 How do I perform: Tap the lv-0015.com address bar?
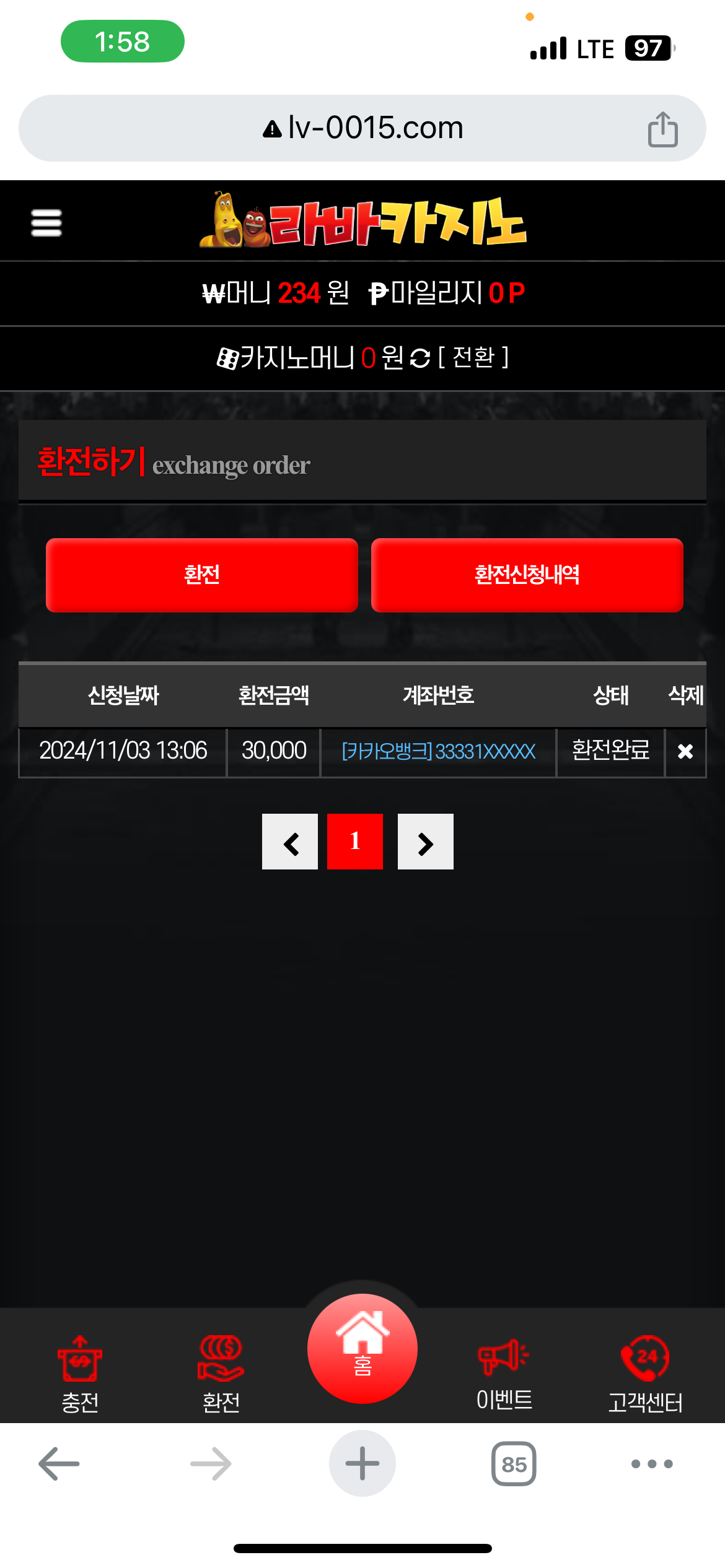tap(362, 128)
